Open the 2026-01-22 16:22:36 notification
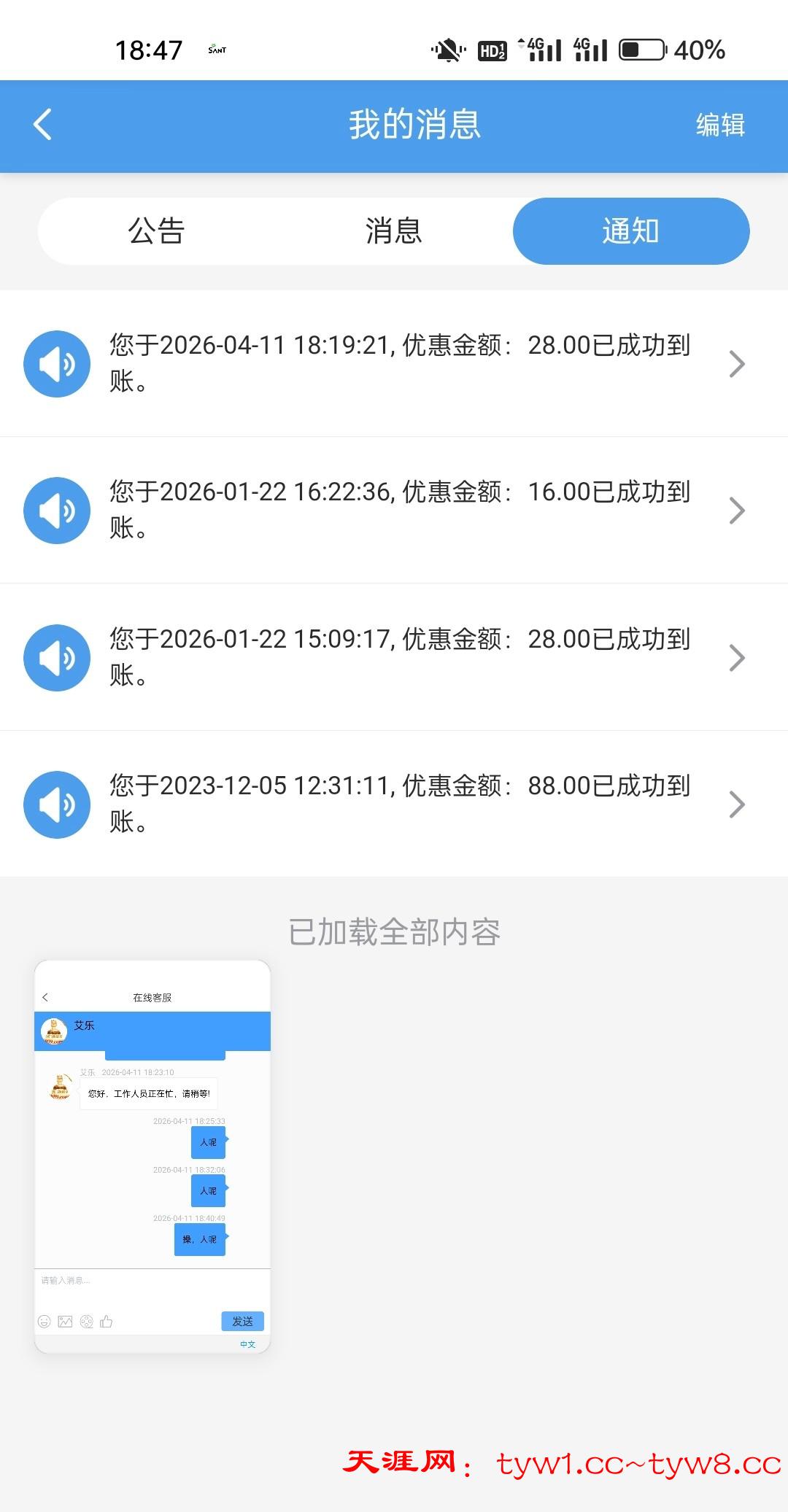This screenshot has height=1512, width=788. pyautogui.click(x=394, y=510)
